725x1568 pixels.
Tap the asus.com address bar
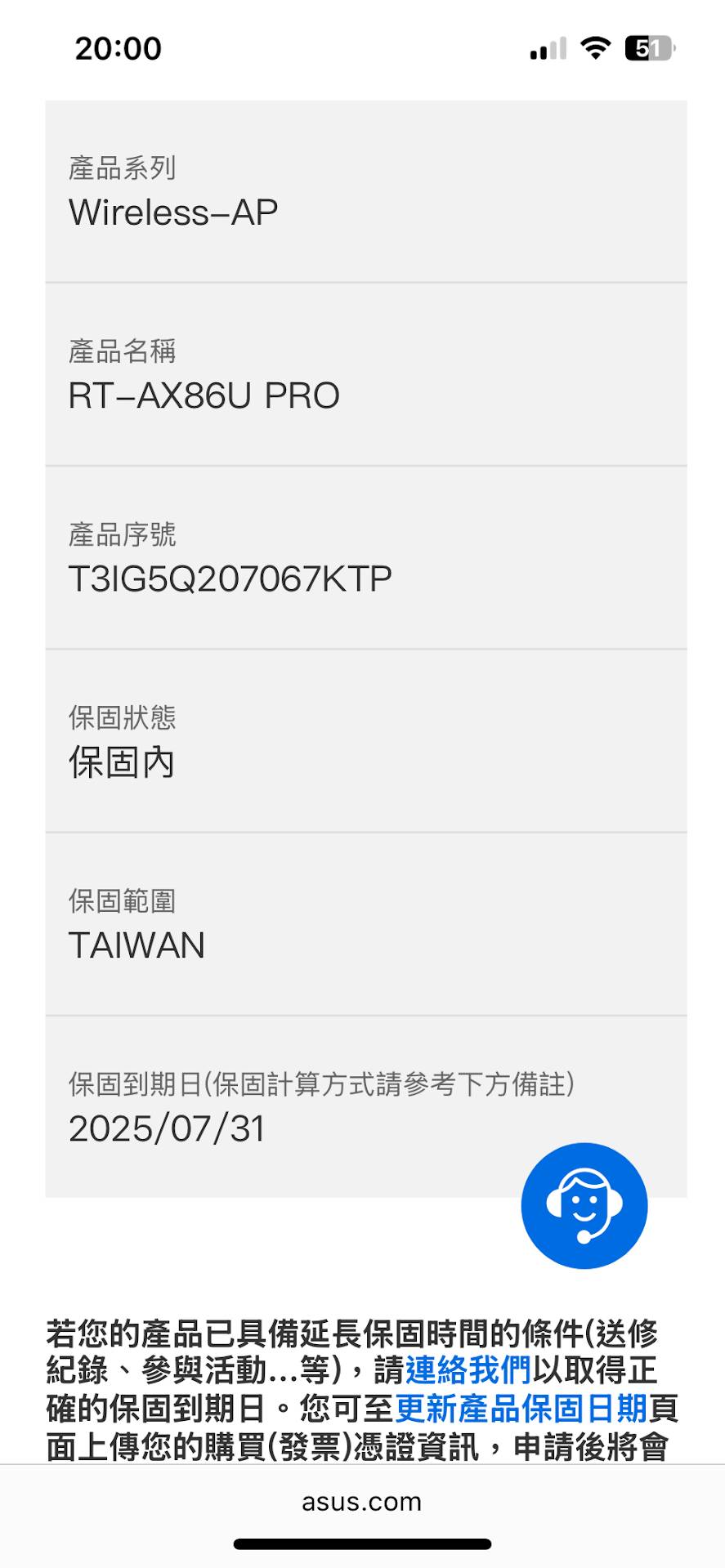[362, 1501]
